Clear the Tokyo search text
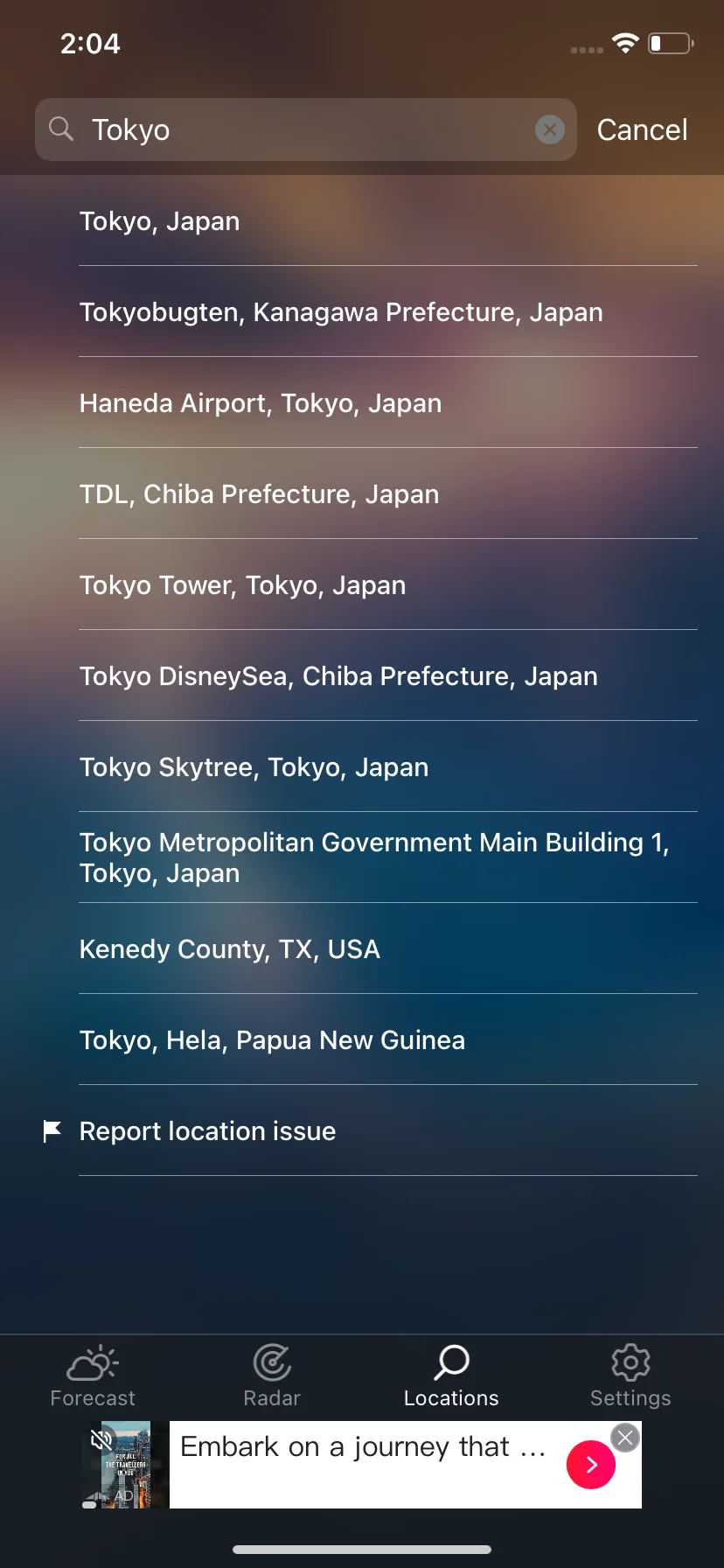 [x=550, y=129]
